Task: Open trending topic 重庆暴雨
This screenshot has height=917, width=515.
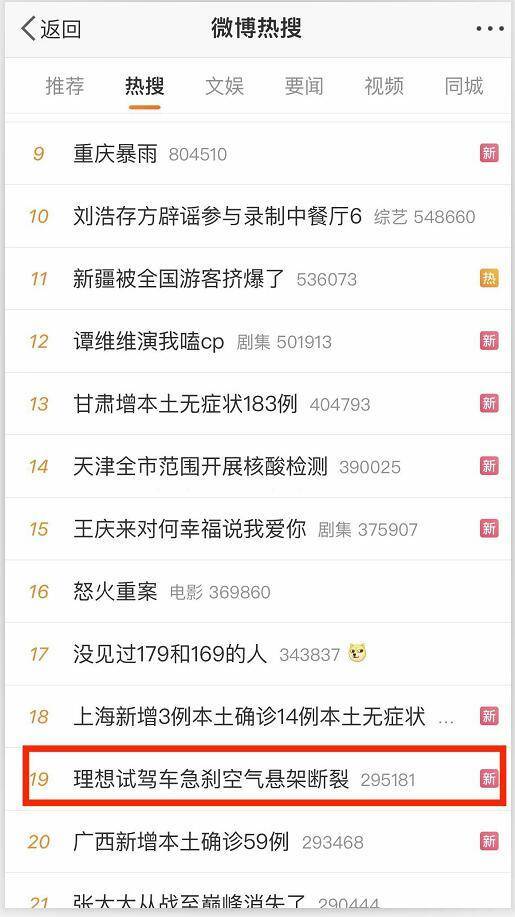Action: (258, 154)
